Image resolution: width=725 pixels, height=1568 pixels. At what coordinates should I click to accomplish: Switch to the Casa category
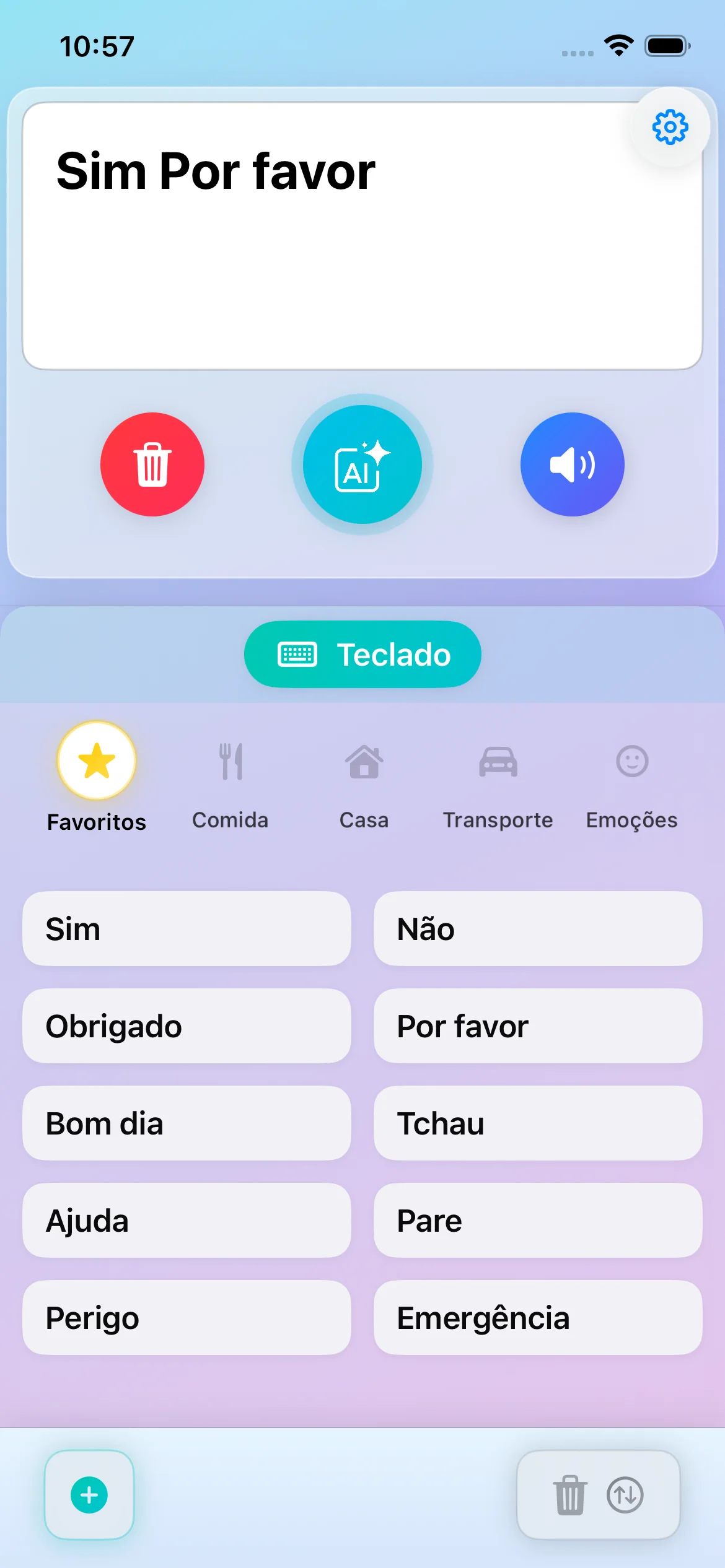coord(364,785)
